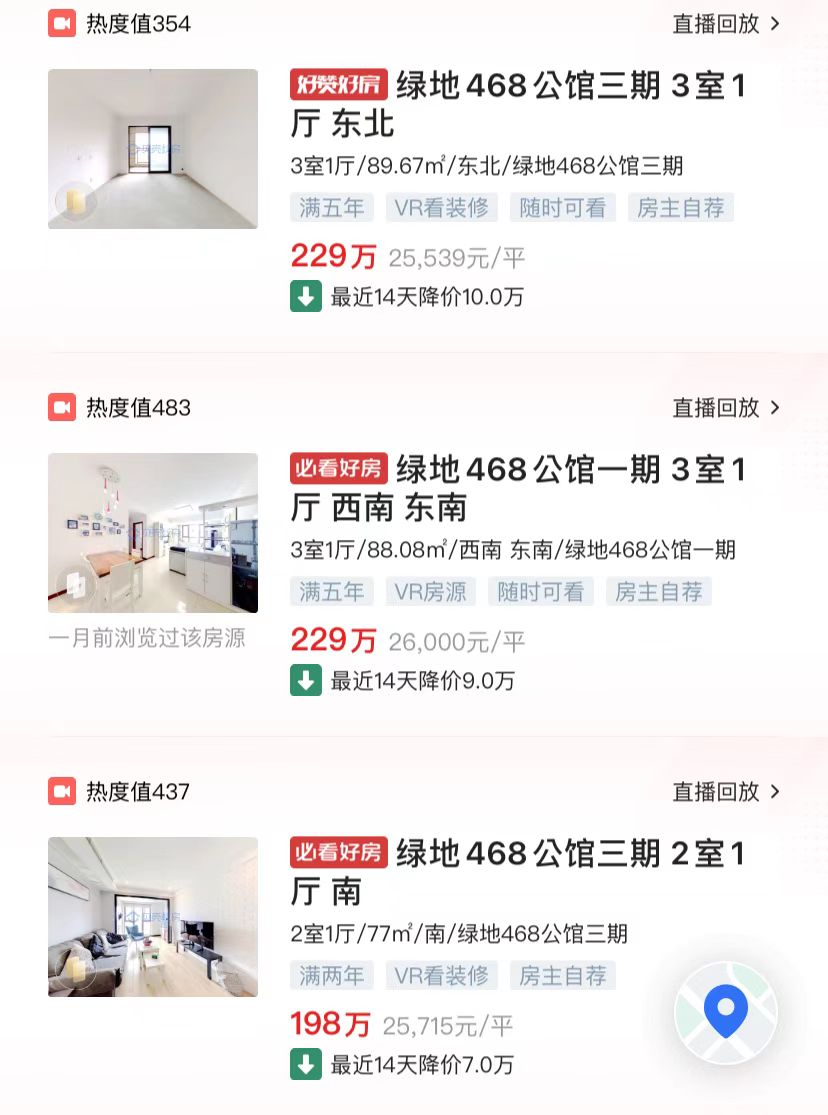Open 直播回放 for the 热度值483 listing

pos(725,408)
